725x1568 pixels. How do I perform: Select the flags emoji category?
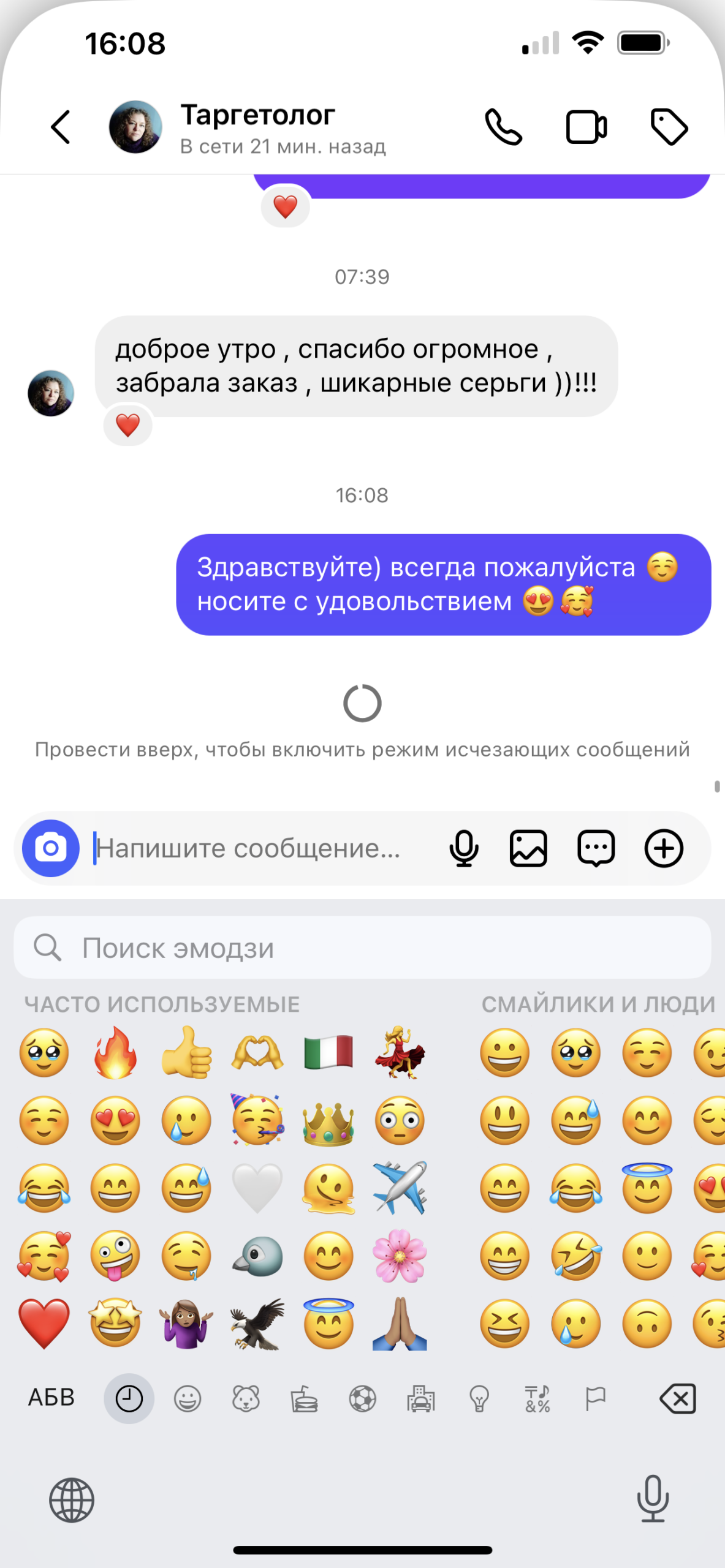pos(595,1399)
